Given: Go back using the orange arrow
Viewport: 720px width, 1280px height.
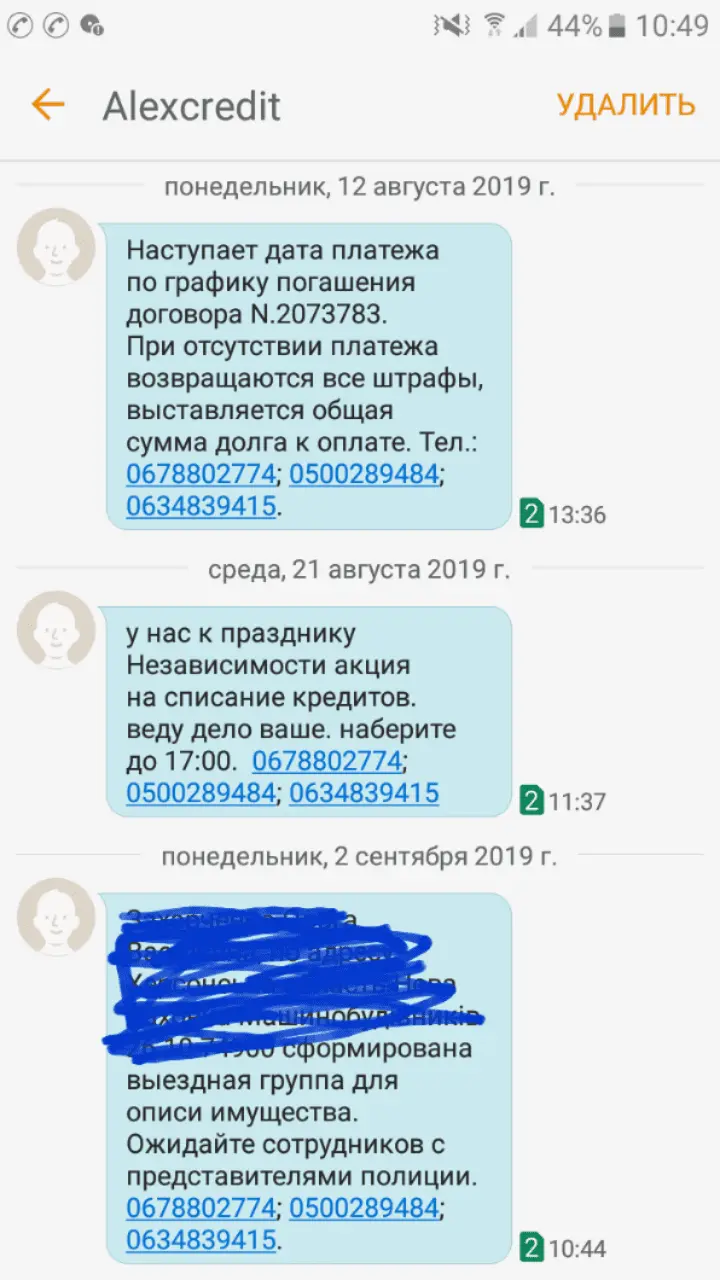Looking at the screenshot, I should click(47, 104).
